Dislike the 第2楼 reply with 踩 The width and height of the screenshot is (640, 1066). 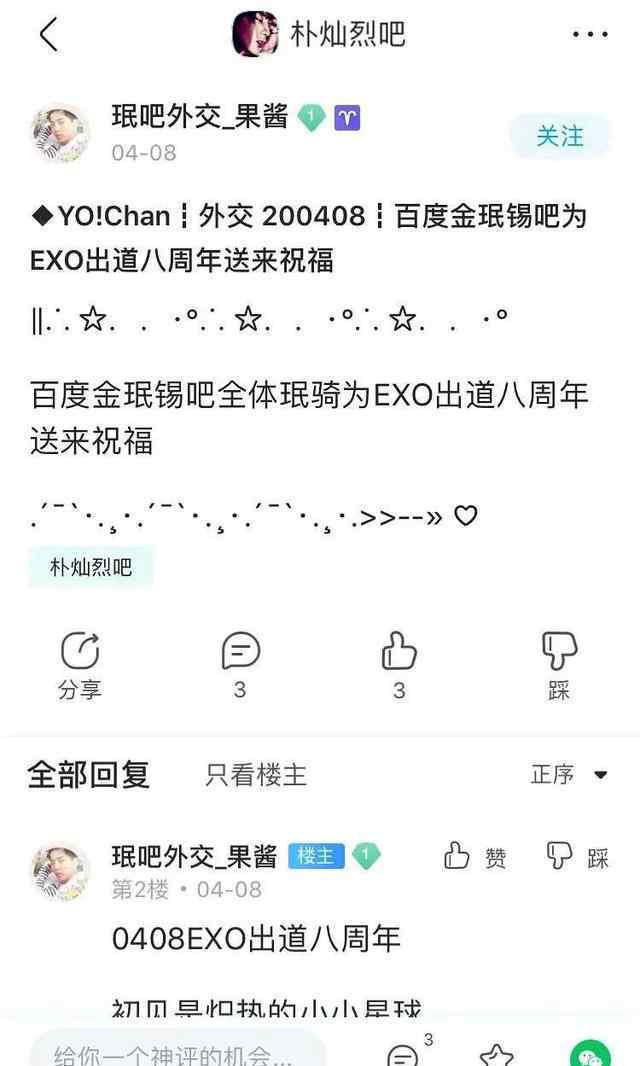[578, 857]
